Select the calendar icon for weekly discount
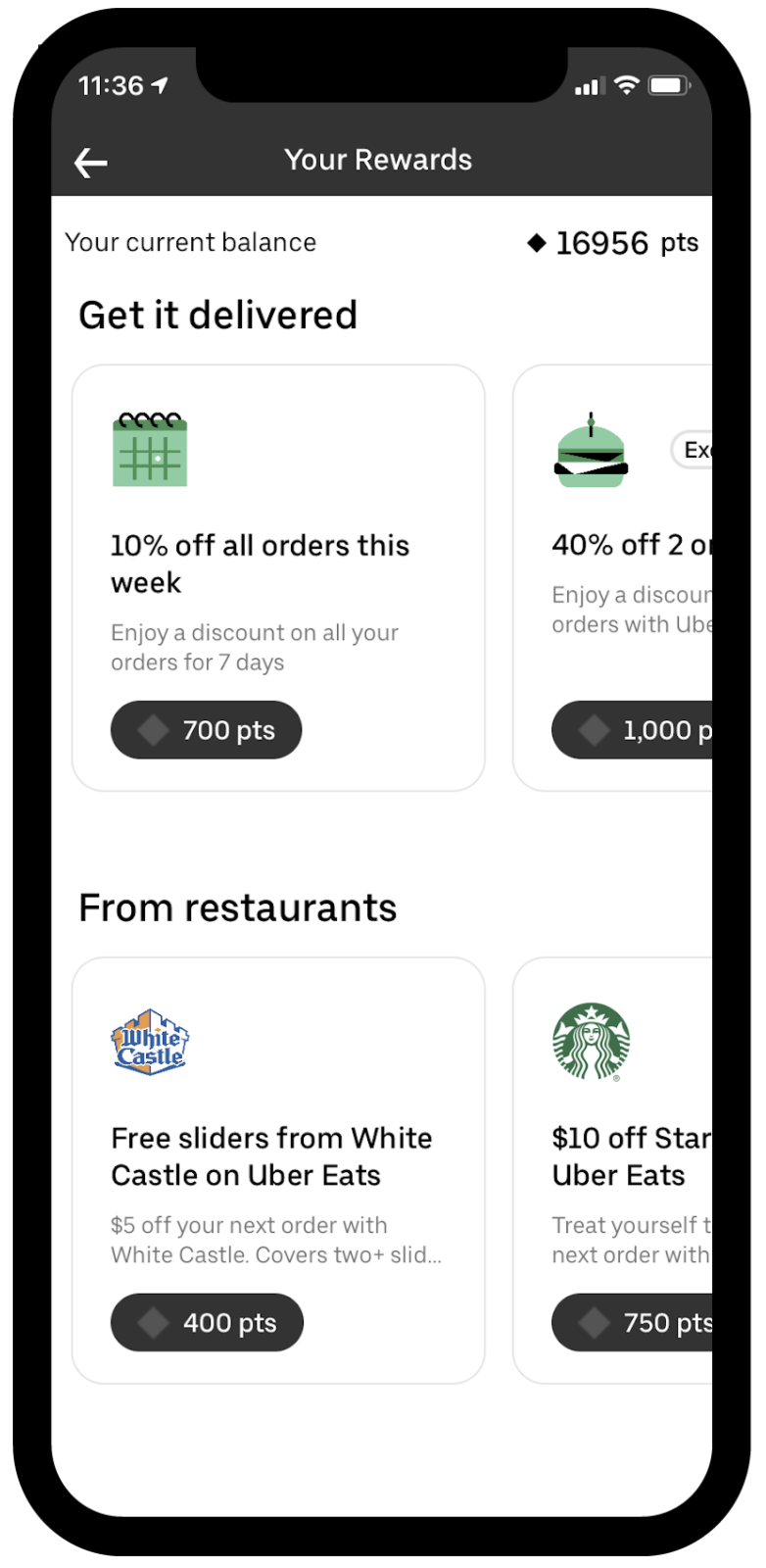 pos(149,451)
